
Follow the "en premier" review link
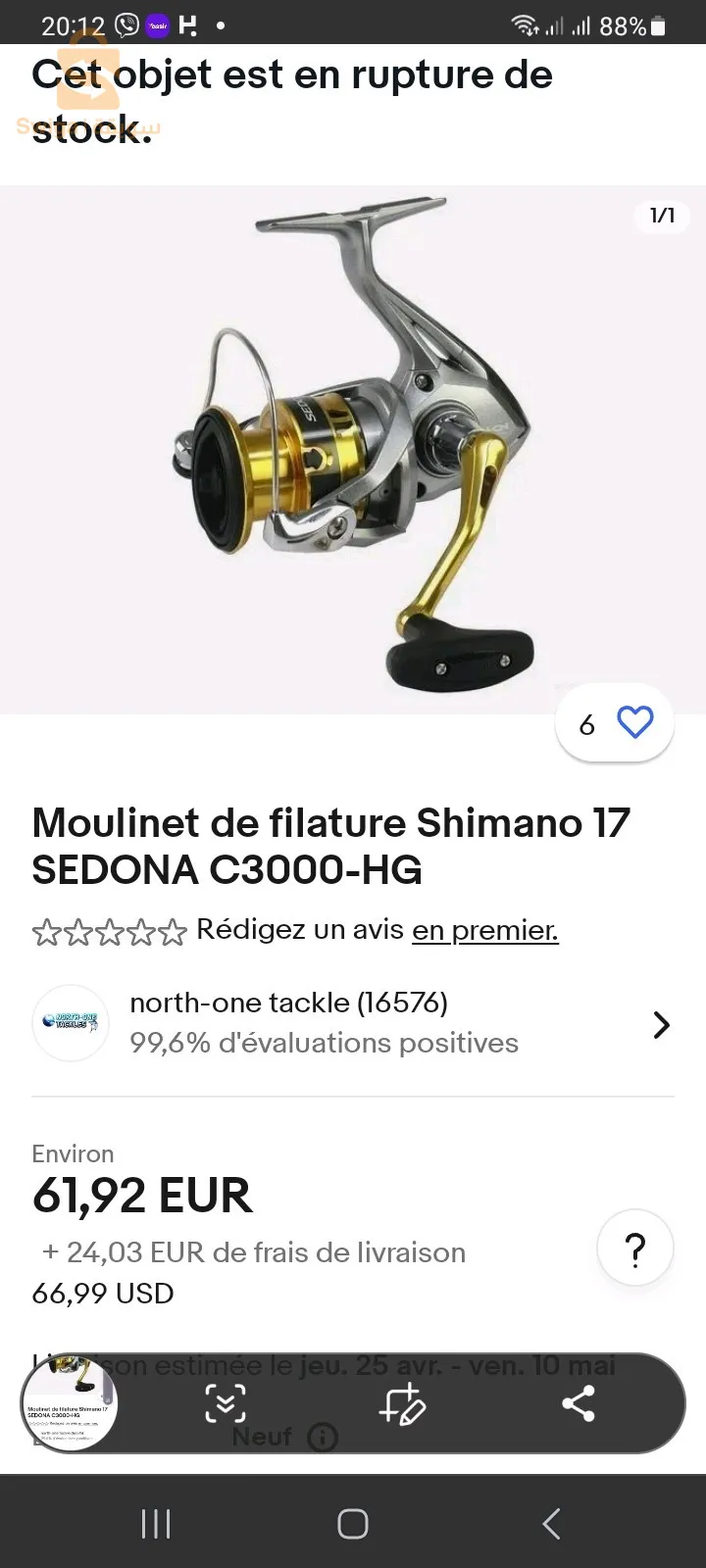(x=484, y=930)
